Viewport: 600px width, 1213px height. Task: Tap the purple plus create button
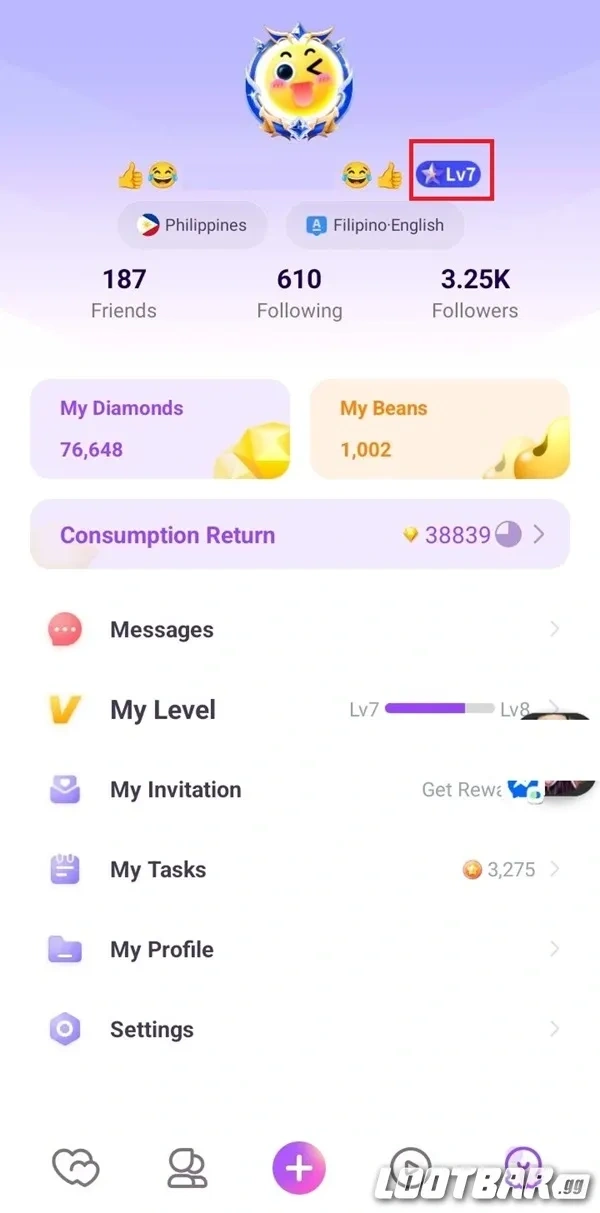pos(299,1168)
